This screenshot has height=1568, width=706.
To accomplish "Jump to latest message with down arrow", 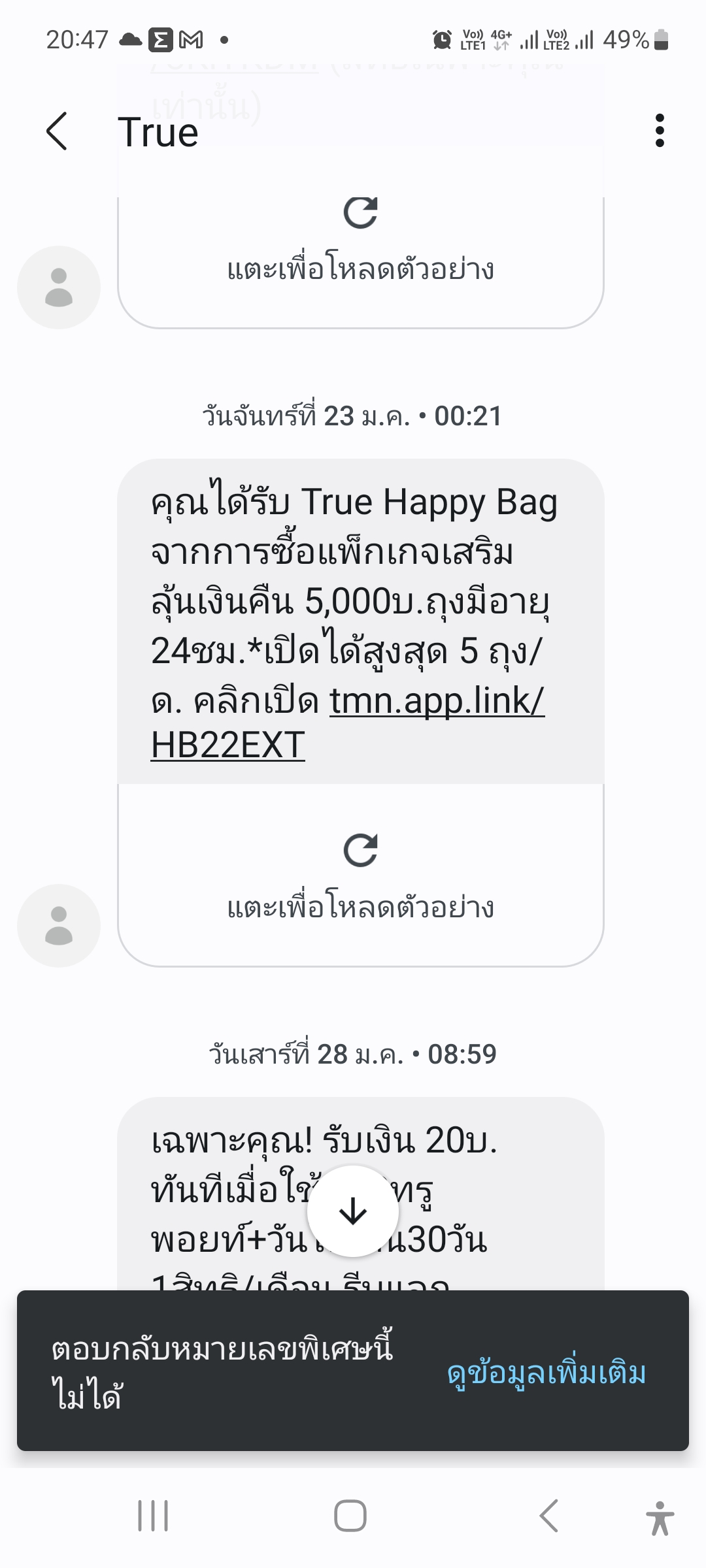I will coord(353,1211).
